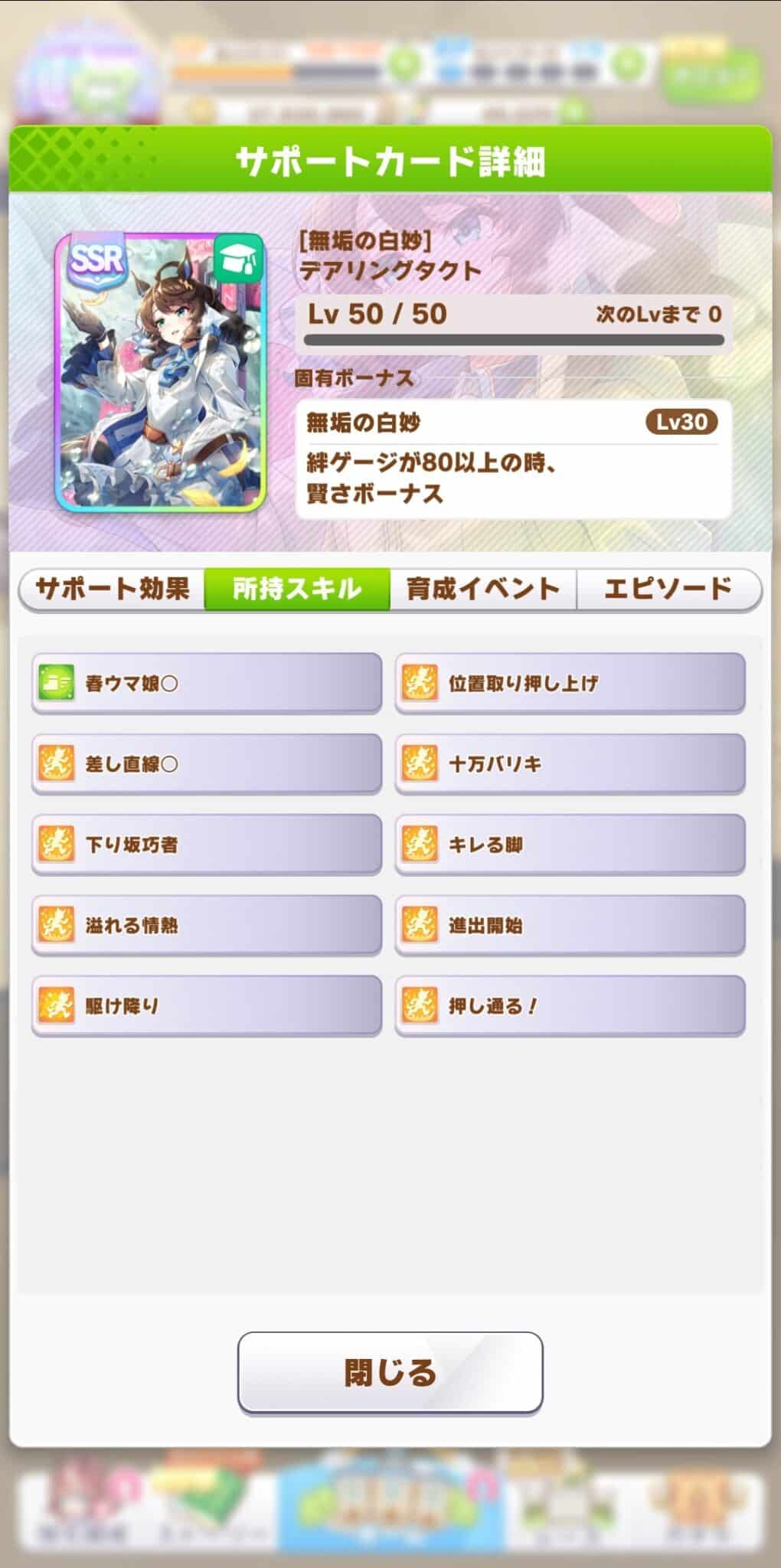781x1568 pixels.
Task: Open the 下り坂巧者 skill
Action: 207,844
